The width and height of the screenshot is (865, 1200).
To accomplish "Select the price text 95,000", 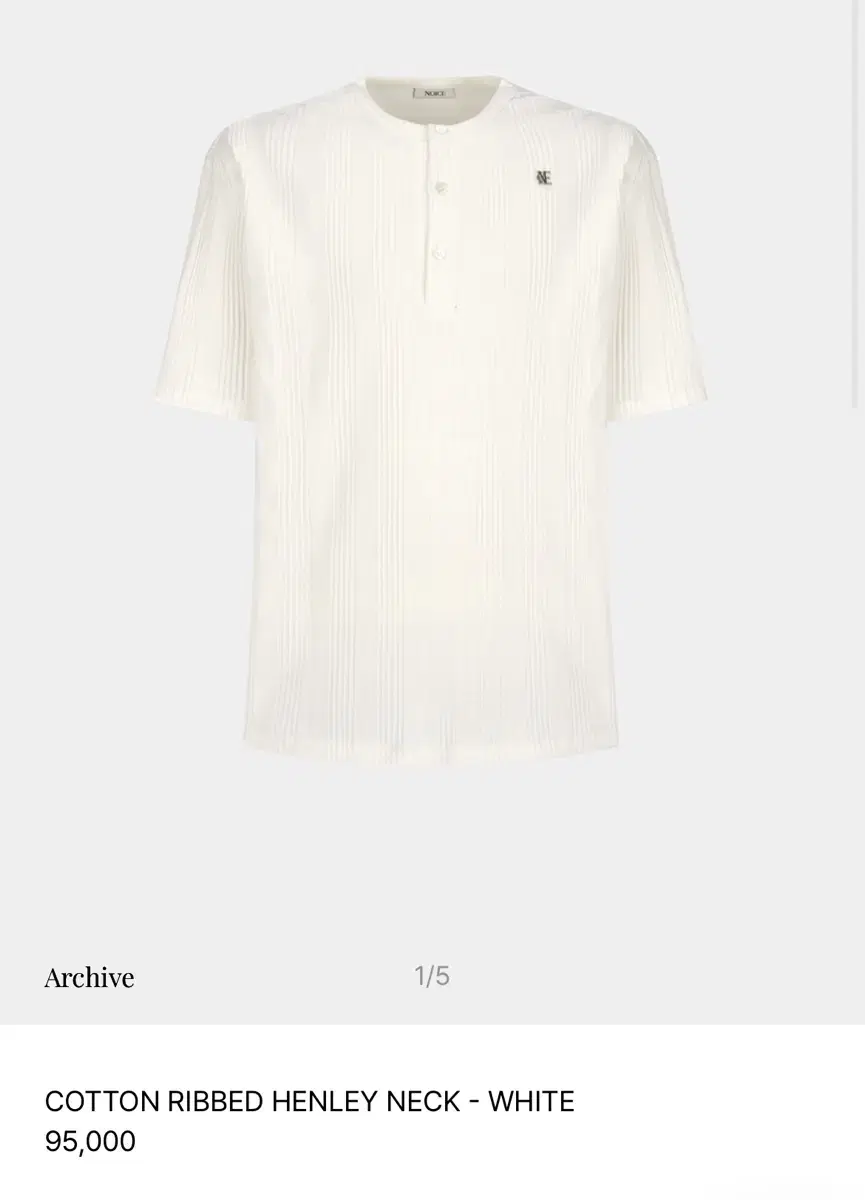I will click(x=88, y=1140).
